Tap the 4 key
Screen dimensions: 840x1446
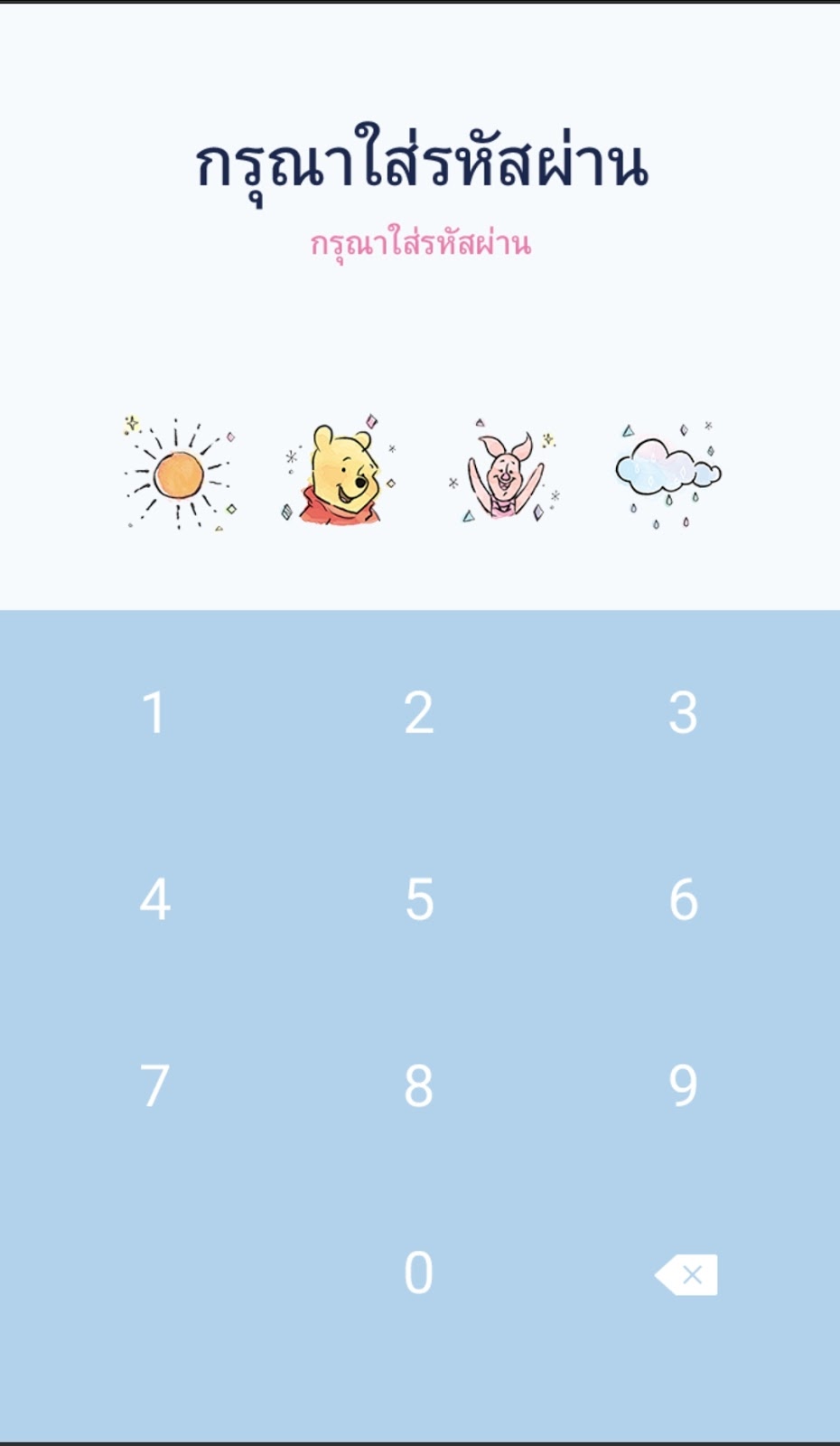pos(154,899)
